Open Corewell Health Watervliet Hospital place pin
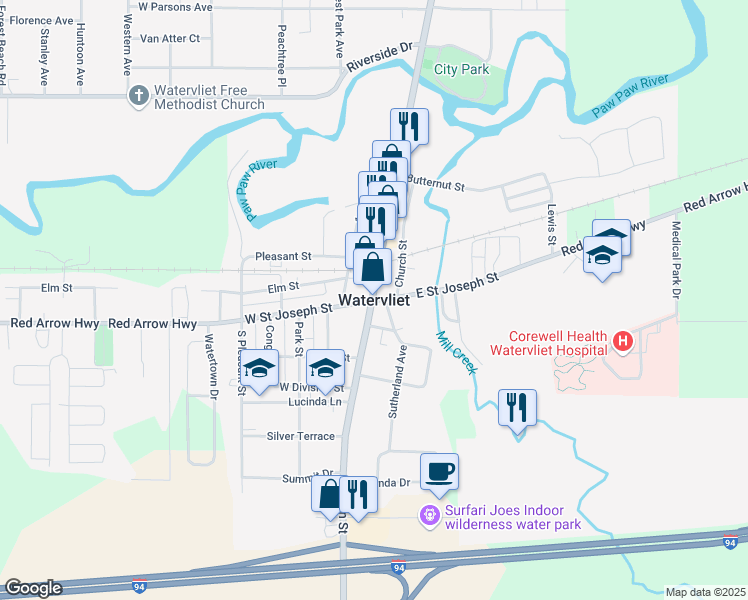Image resolution: width=748 pixels, height=600 pixels. click(623, 342)
